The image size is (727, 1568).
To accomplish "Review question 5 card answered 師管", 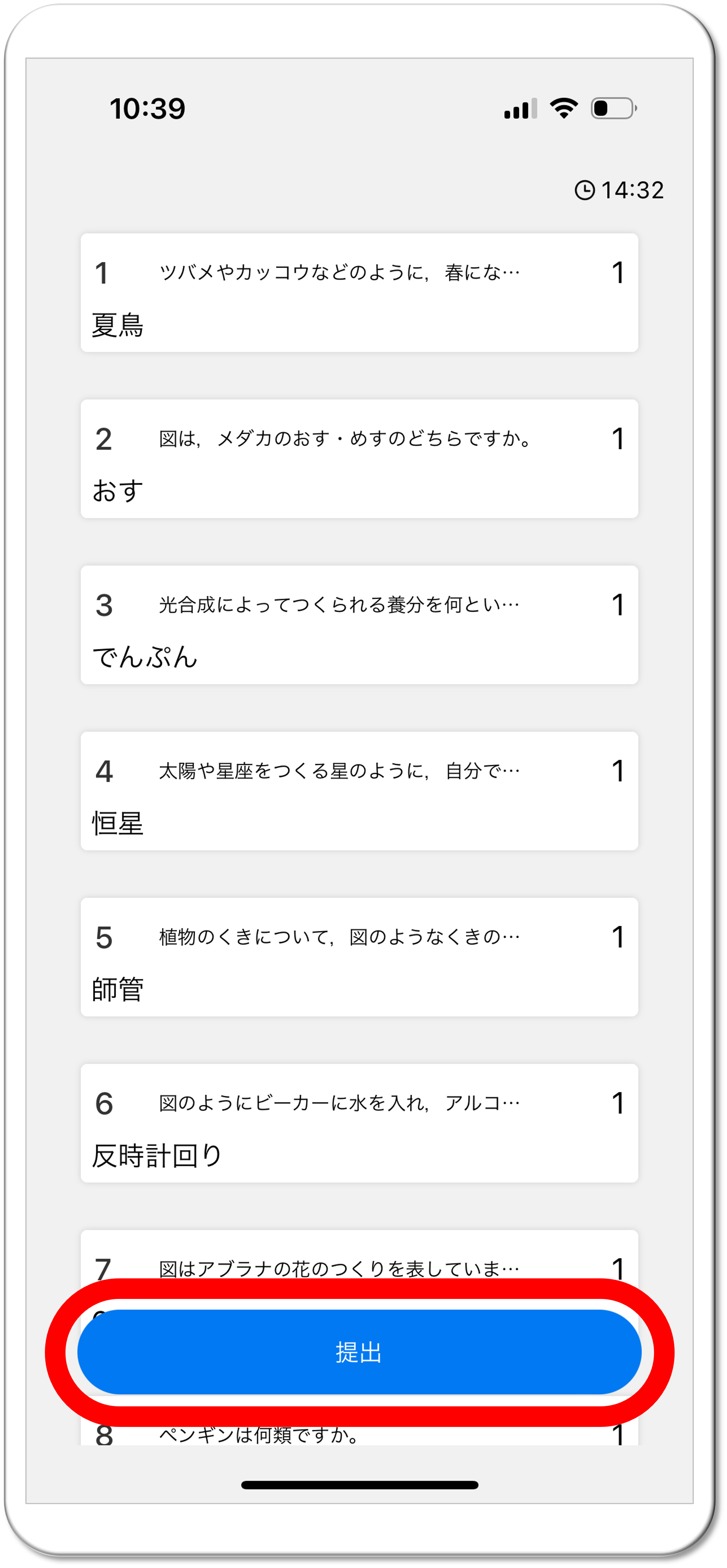I will (x=359, y=957).
